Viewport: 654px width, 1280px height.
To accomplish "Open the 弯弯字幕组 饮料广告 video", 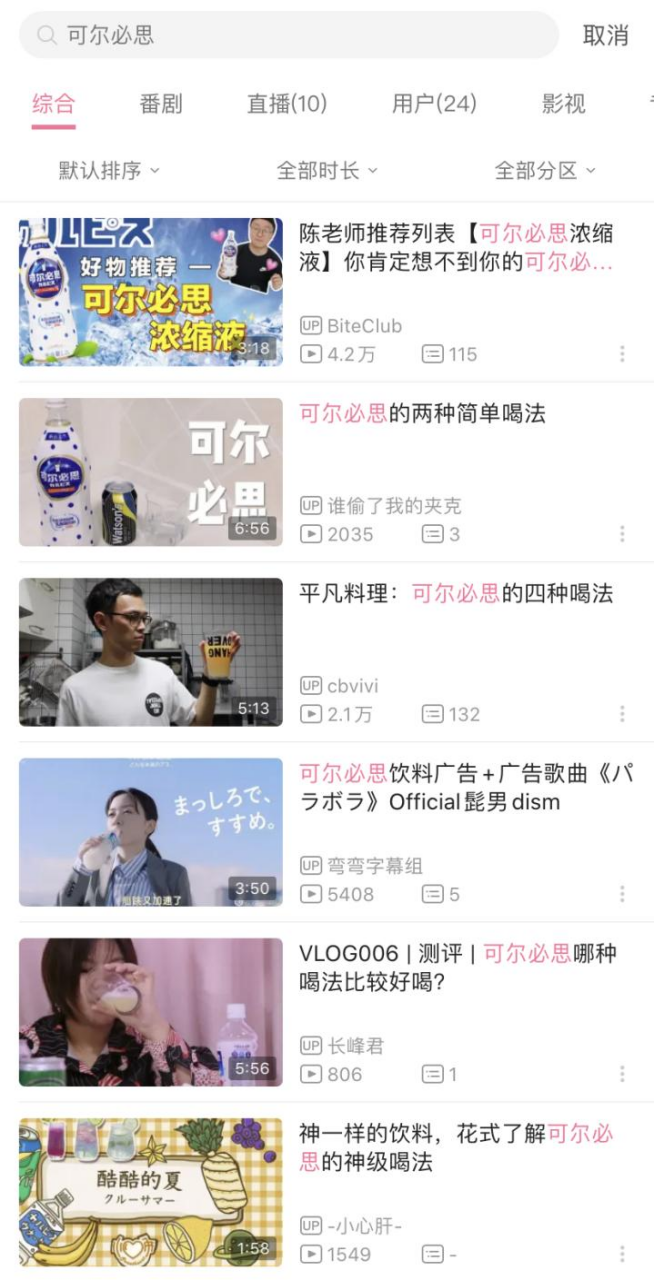I will pos(465,788).
